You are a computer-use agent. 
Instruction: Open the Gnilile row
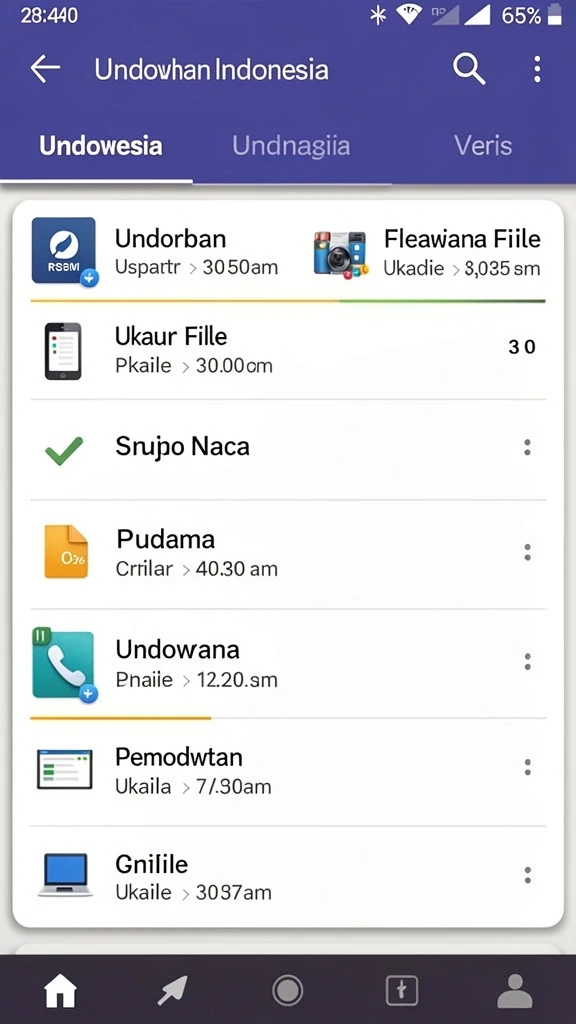pyautogui.click(x=288, y=876)
